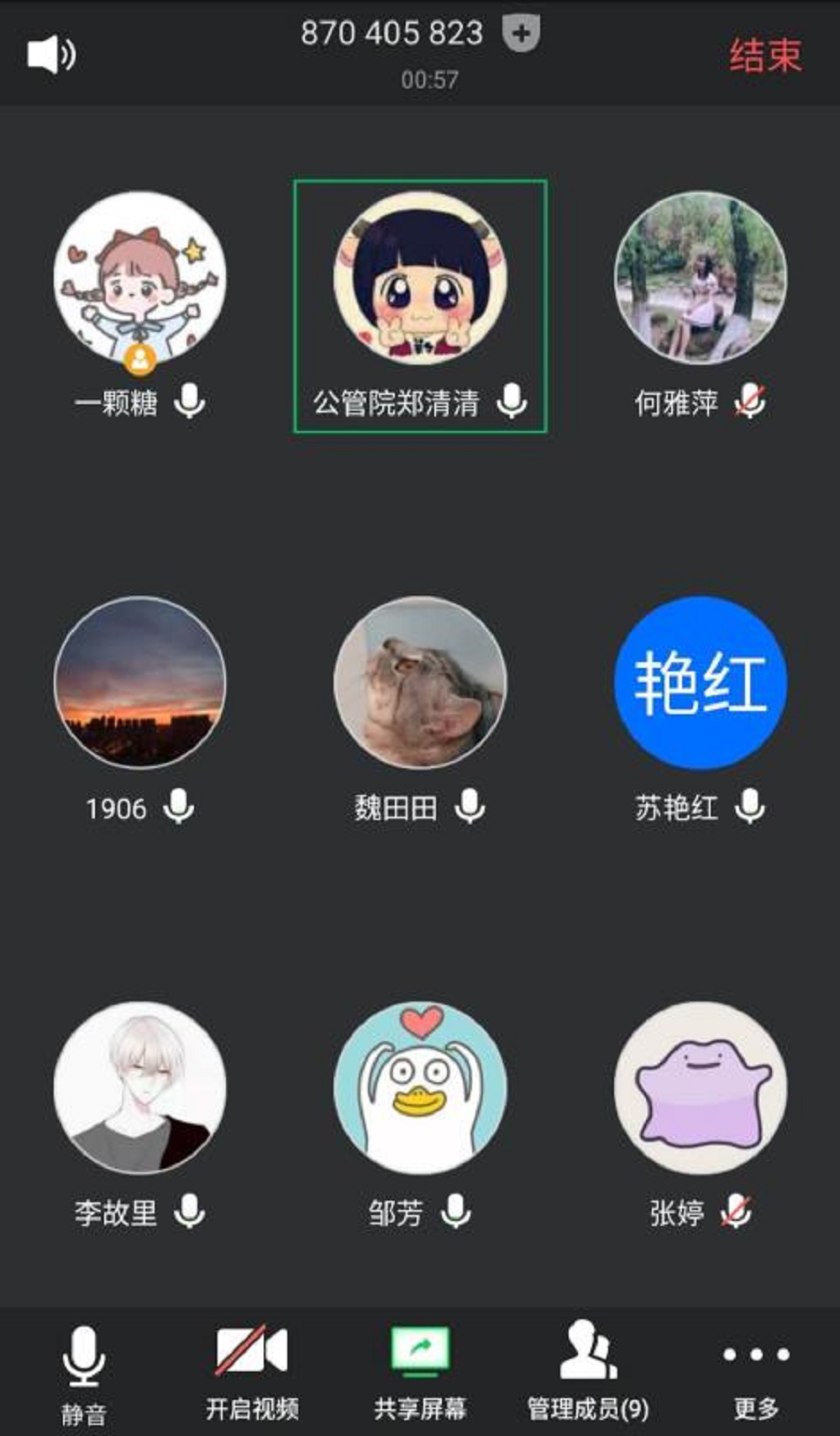Select participant 公管院郑清清

pos(420,279)
